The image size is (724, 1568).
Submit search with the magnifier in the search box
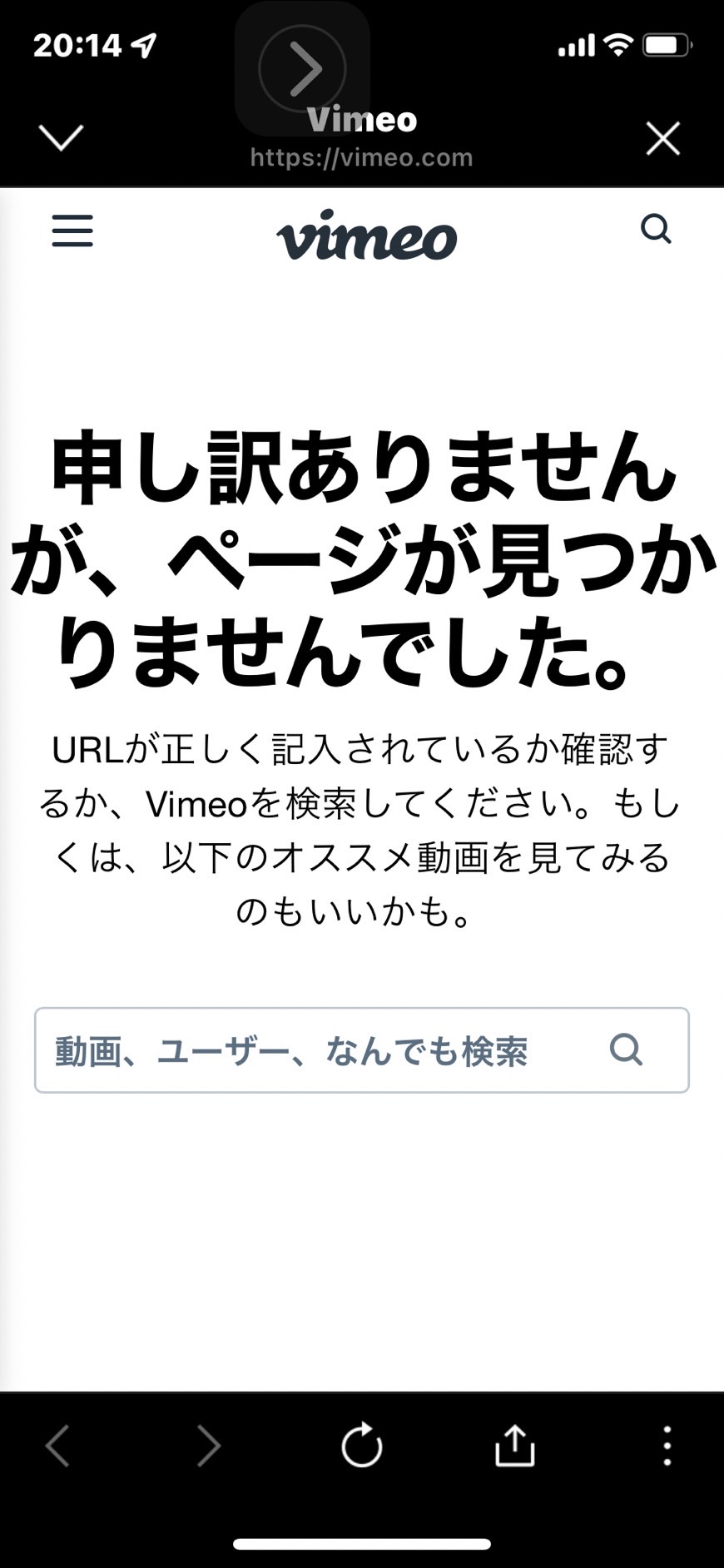point(626,1049)
